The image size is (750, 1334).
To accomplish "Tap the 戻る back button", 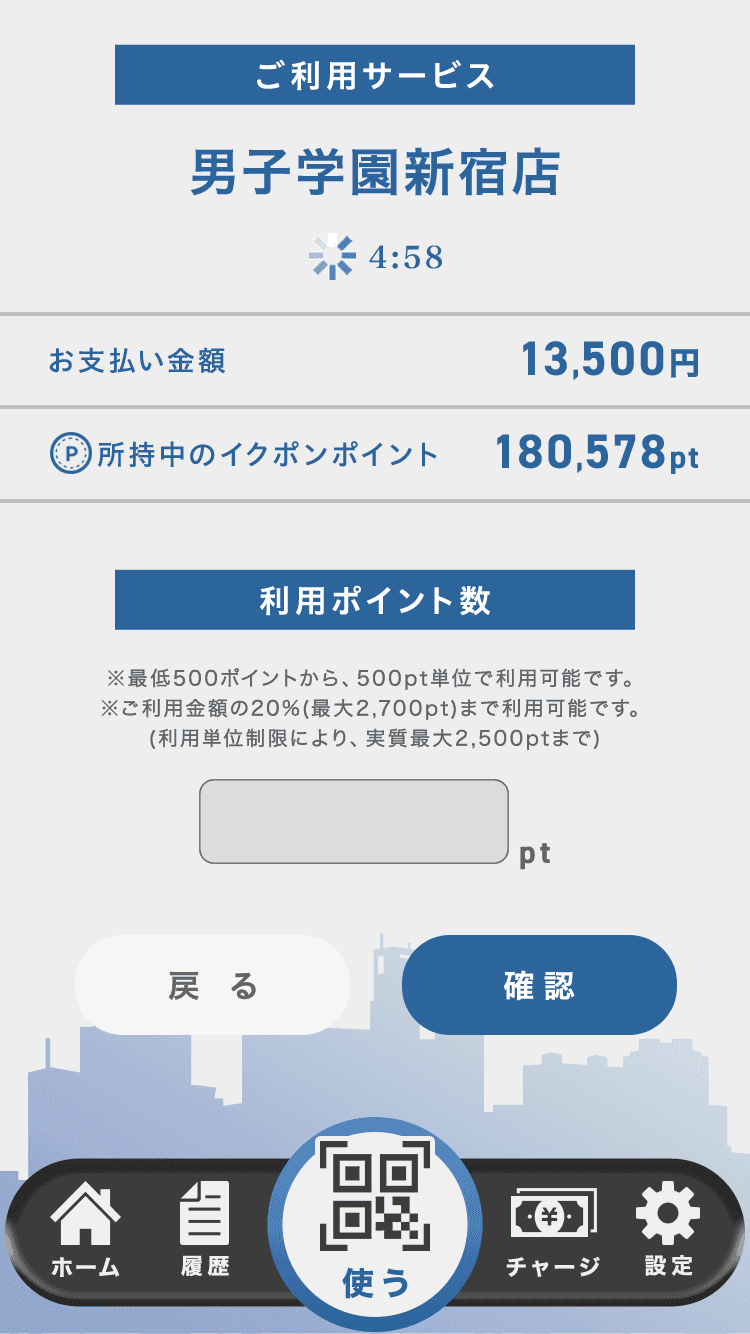I will [x=212, y=985].
